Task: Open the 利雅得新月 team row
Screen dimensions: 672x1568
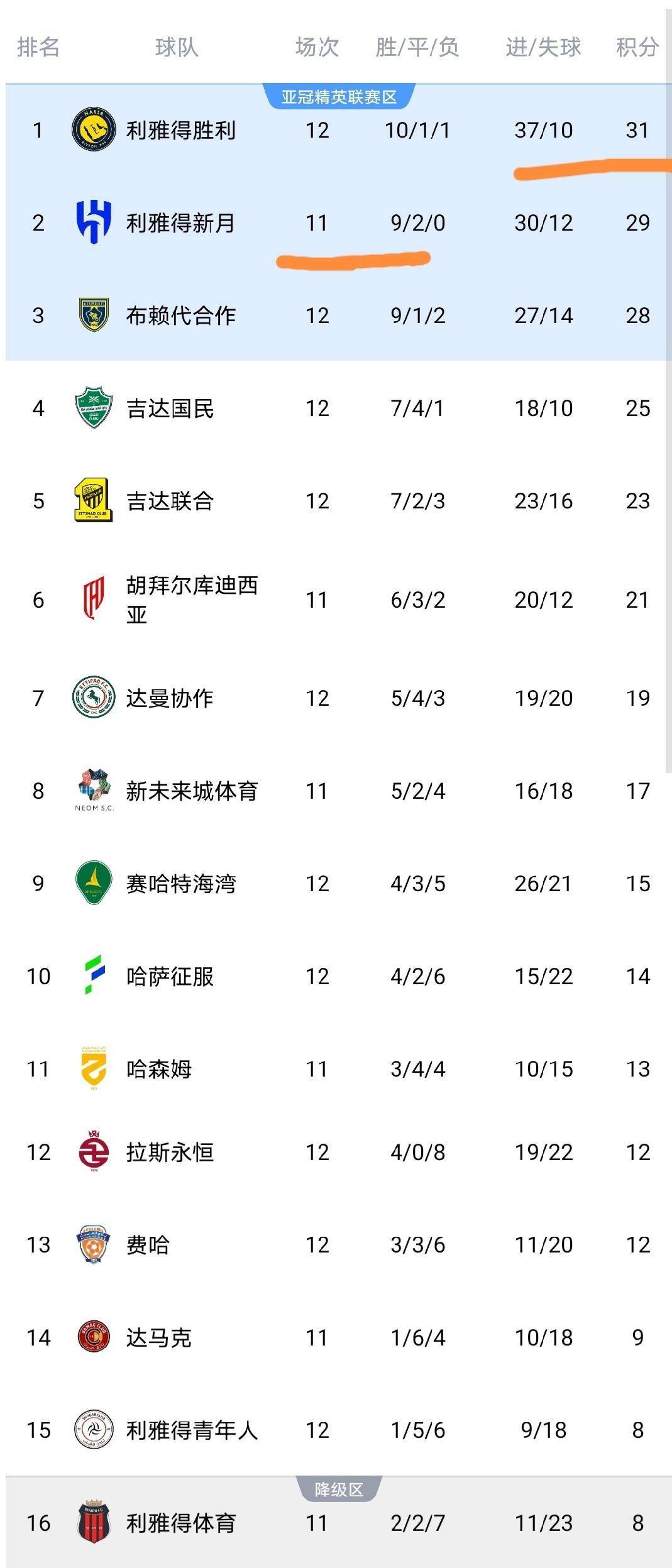Action: tap(181, 222)
